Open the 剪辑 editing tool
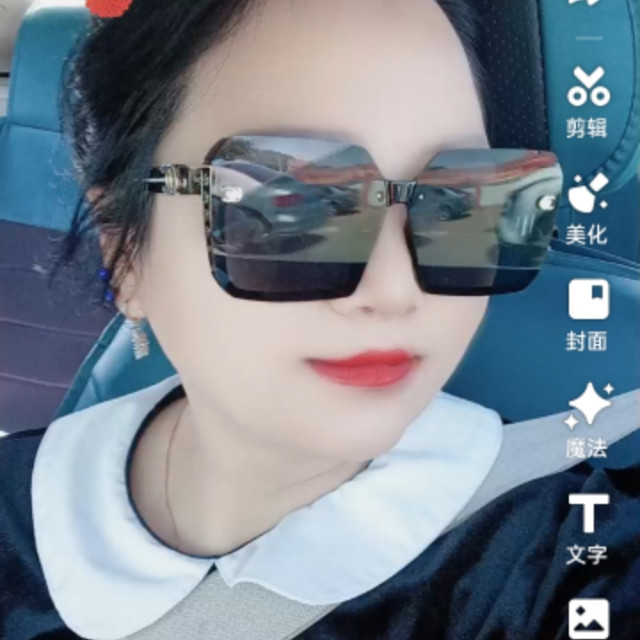Image resolution: width=640 pixels, height=640 pixels. coord(588,102)
